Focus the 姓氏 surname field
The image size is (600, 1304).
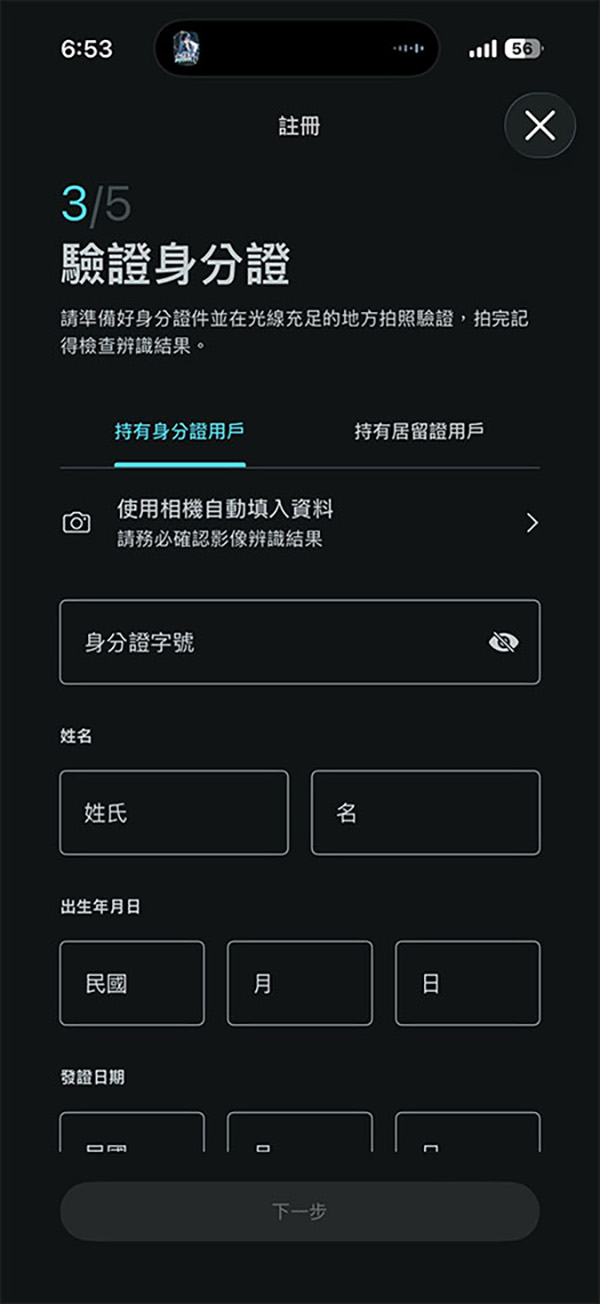[174, 813]
